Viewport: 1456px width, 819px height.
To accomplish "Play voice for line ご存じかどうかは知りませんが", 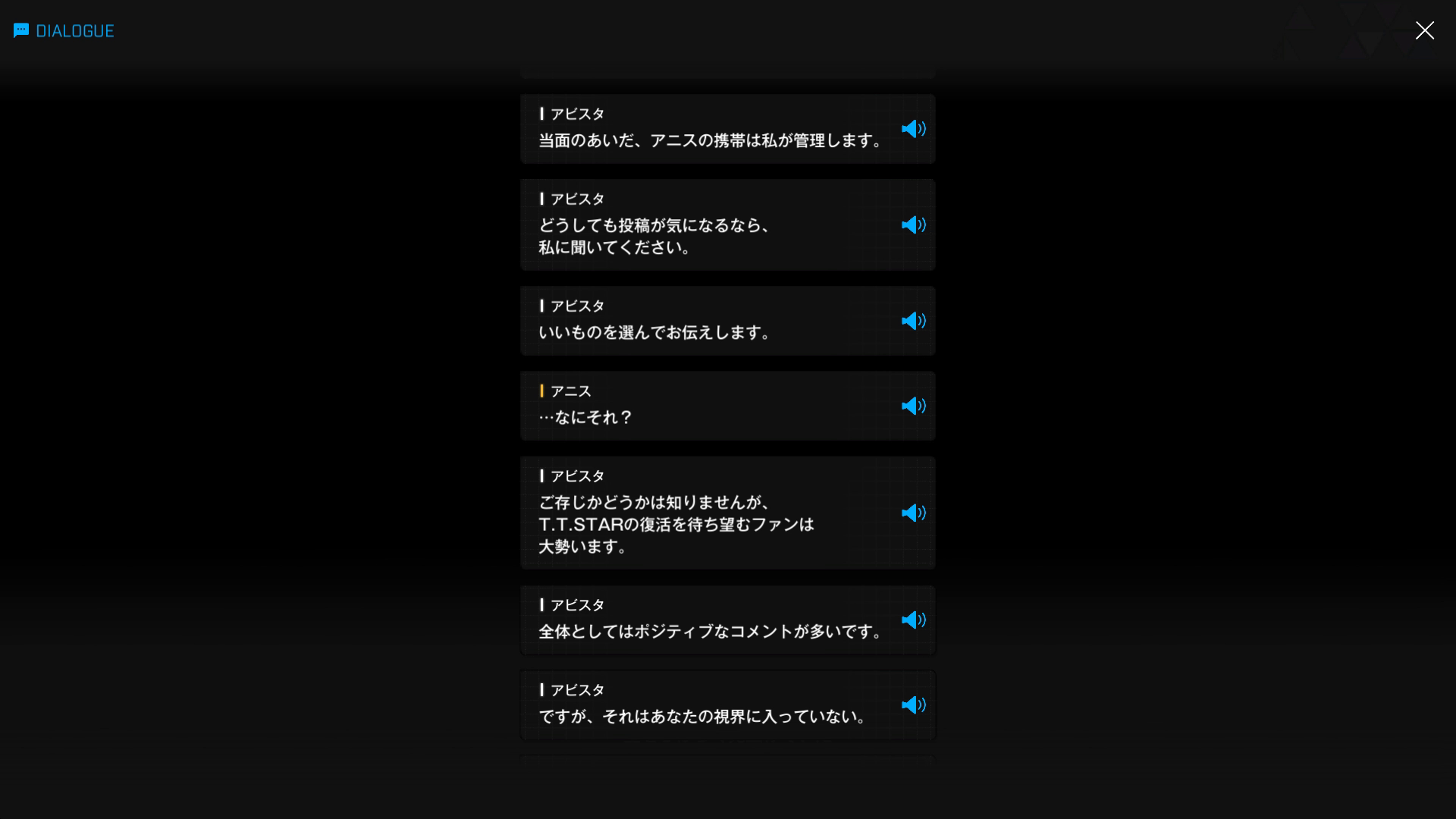I will point(913,513).
